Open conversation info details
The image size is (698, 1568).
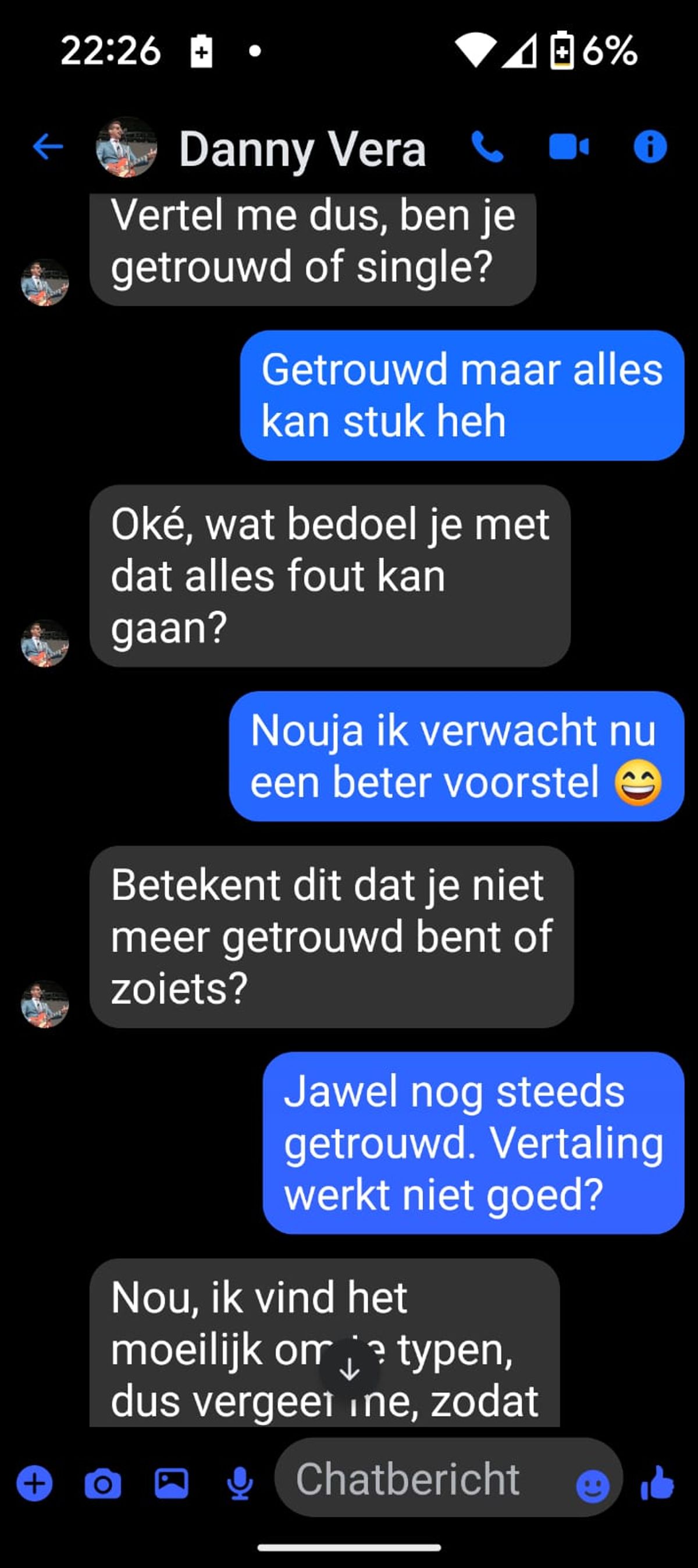[x=650, y=147]
